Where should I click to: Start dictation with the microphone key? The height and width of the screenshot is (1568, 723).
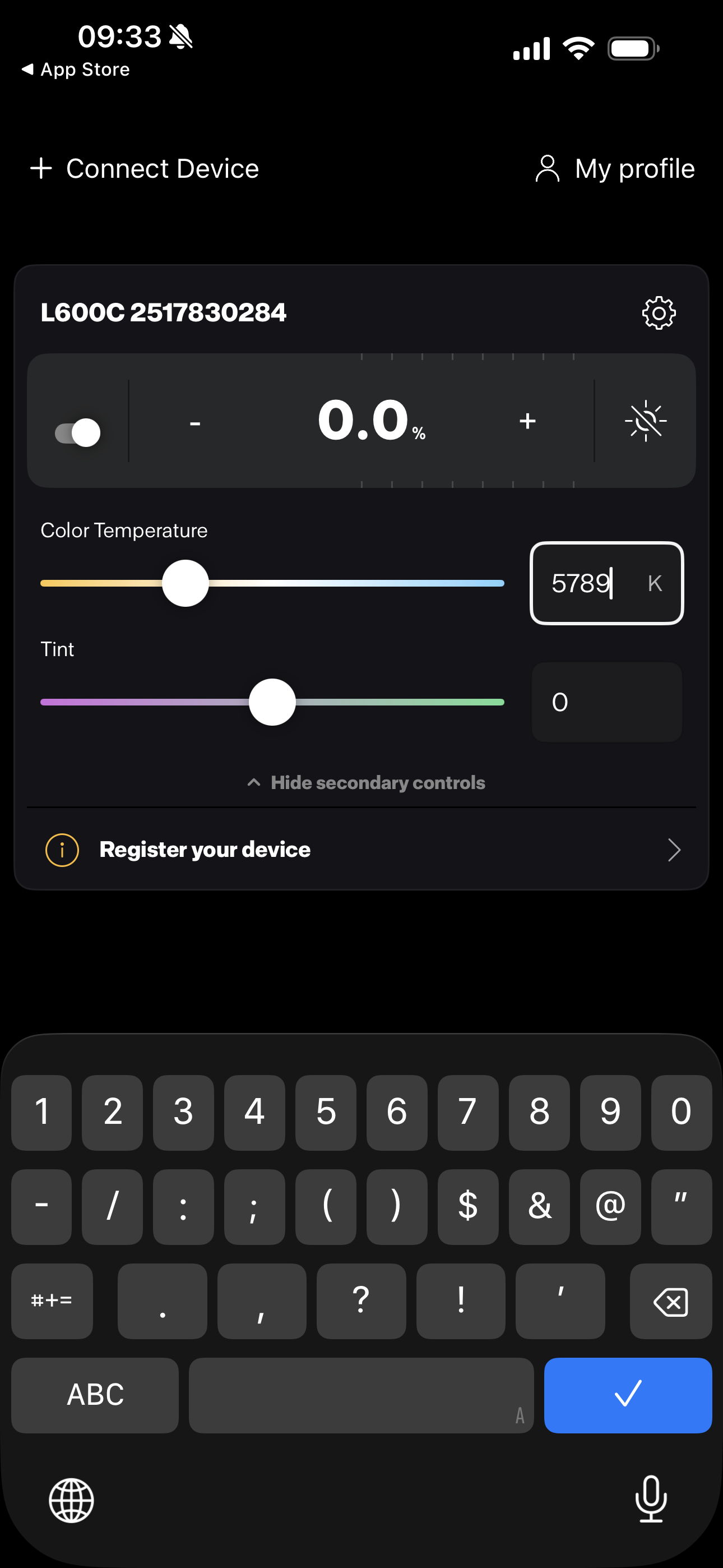(651, 1499)
